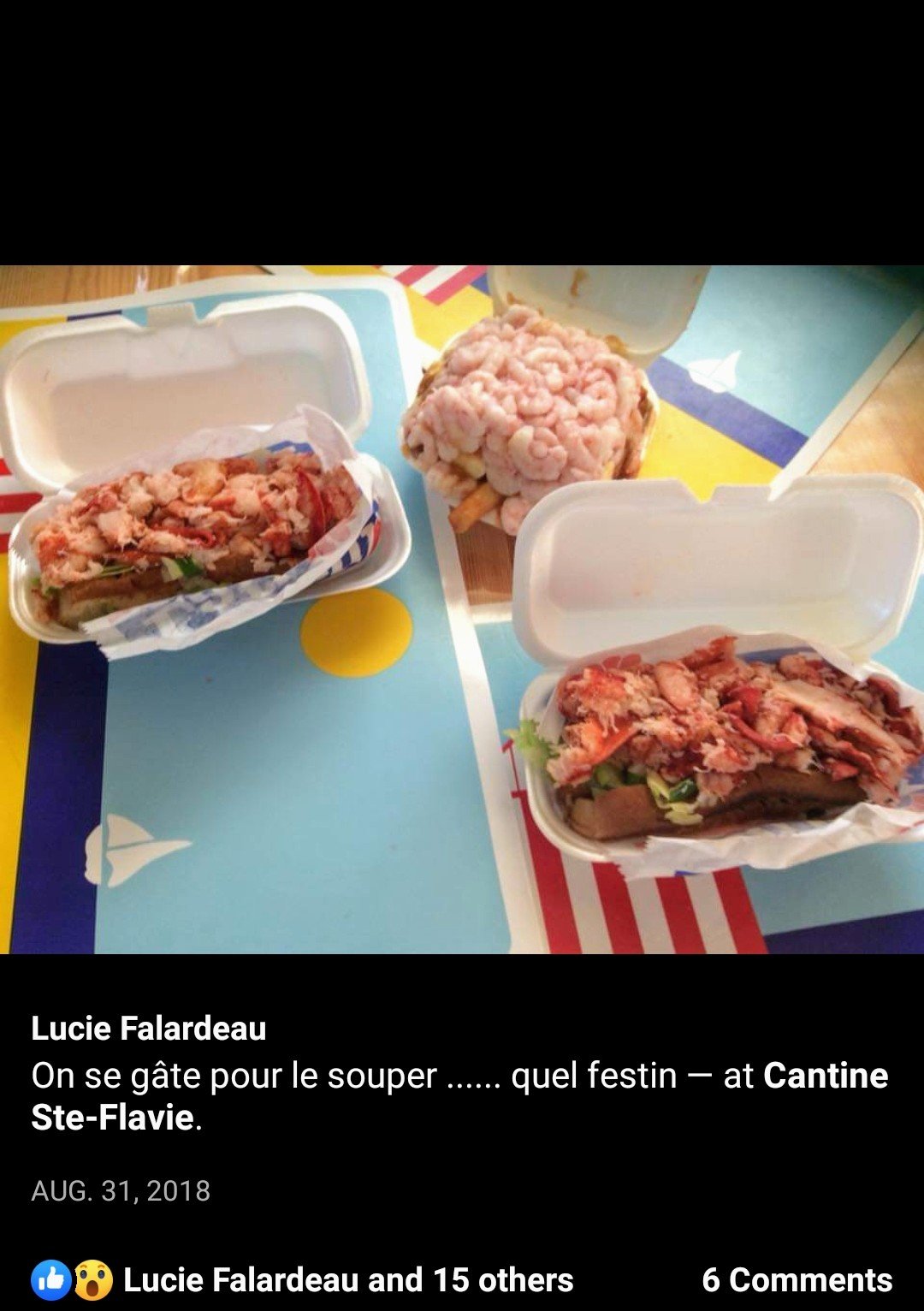Image resolution: width=924 pixels, height=1311 pixels.
Task: Open the 6 Comments thread
Action: tap(797, 1279)
